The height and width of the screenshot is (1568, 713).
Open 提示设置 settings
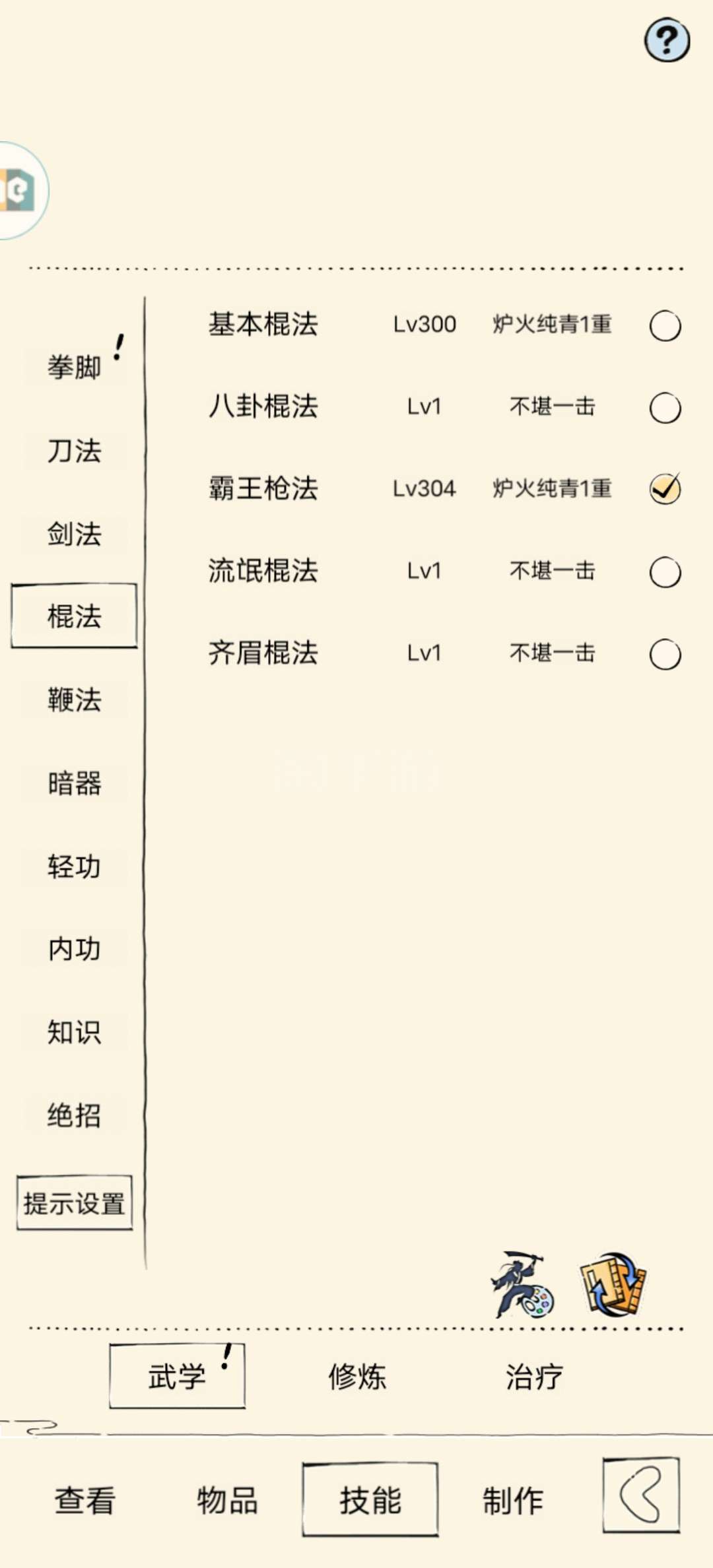click(74, 1203)
